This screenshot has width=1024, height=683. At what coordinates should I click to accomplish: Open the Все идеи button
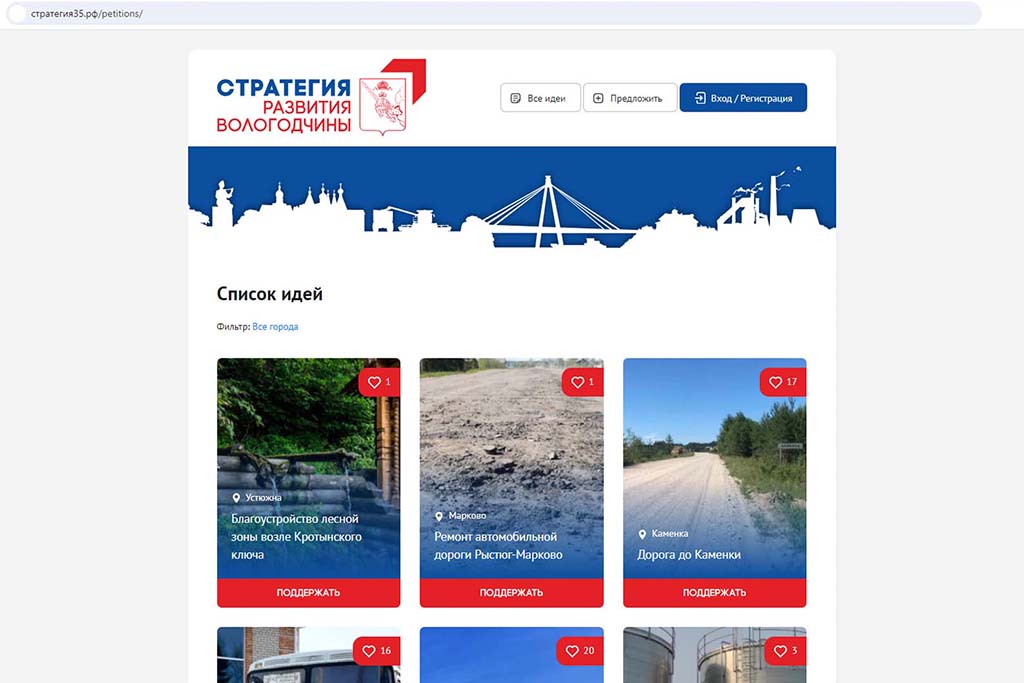[x=540, y=98]
